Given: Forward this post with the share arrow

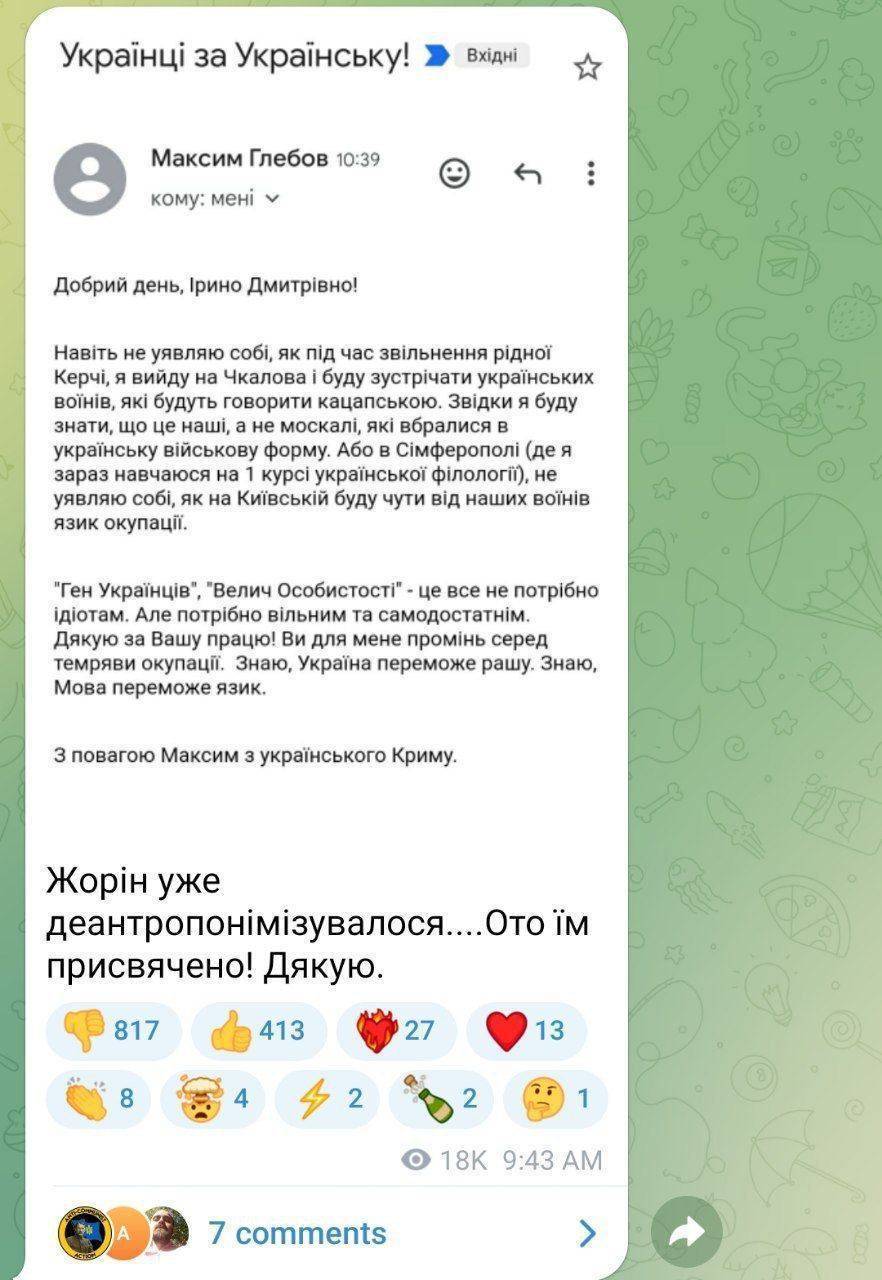Looking at the screenshot, I should click(x=686, y=1234).
